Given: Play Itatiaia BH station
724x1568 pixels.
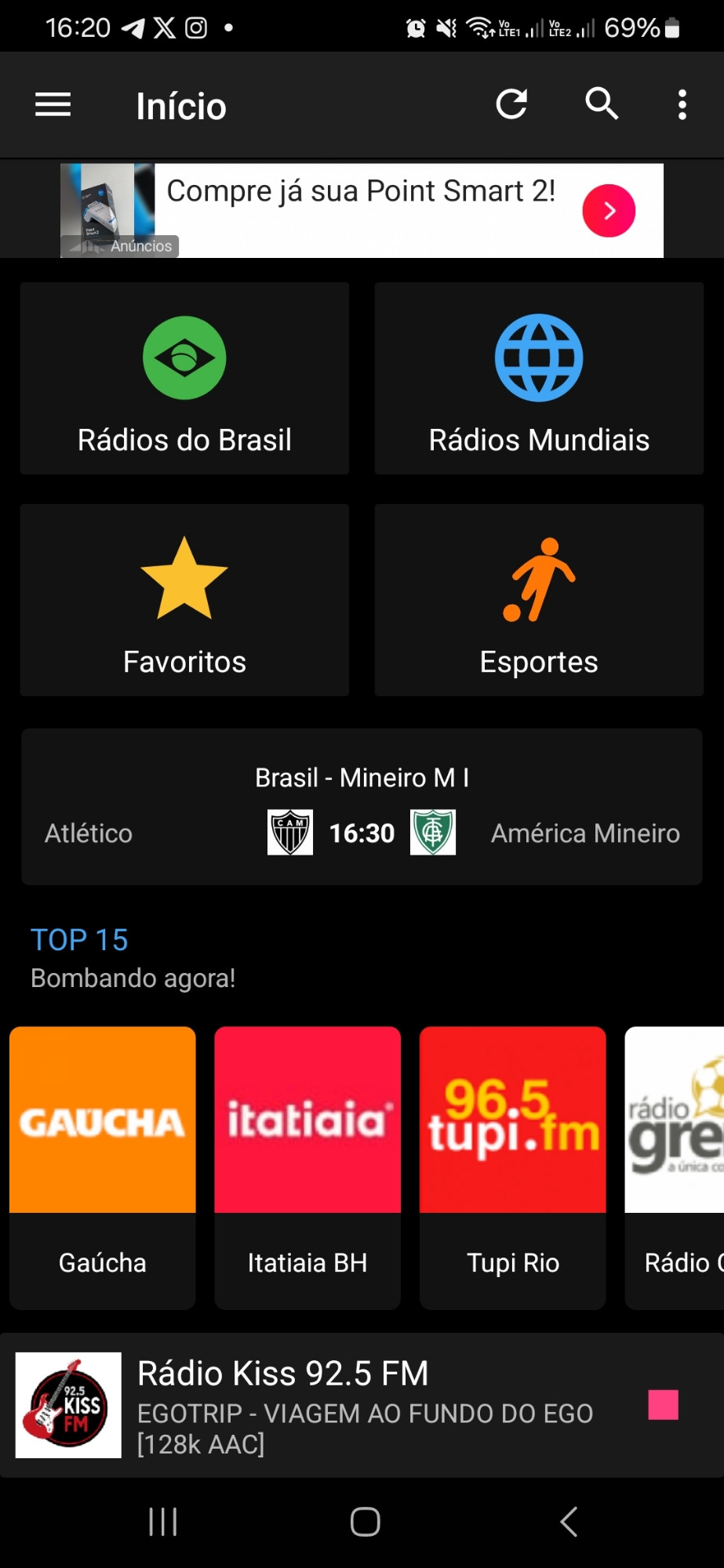Looking at the screenshot, I should coord(307,1167).
